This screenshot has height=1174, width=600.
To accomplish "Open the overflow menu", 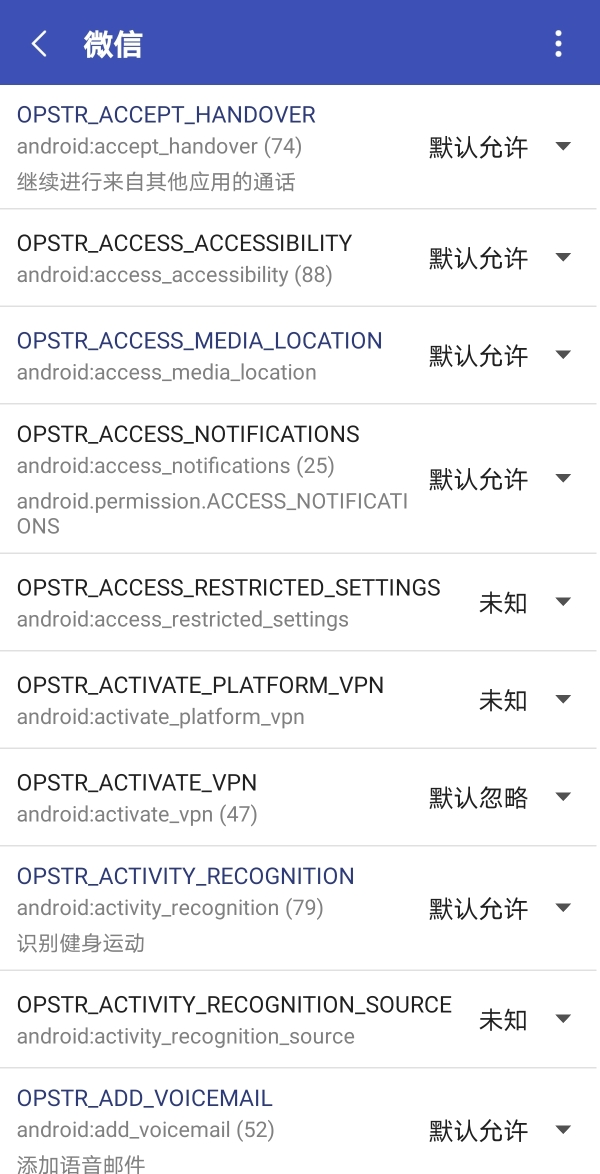I will pos(558,43).
